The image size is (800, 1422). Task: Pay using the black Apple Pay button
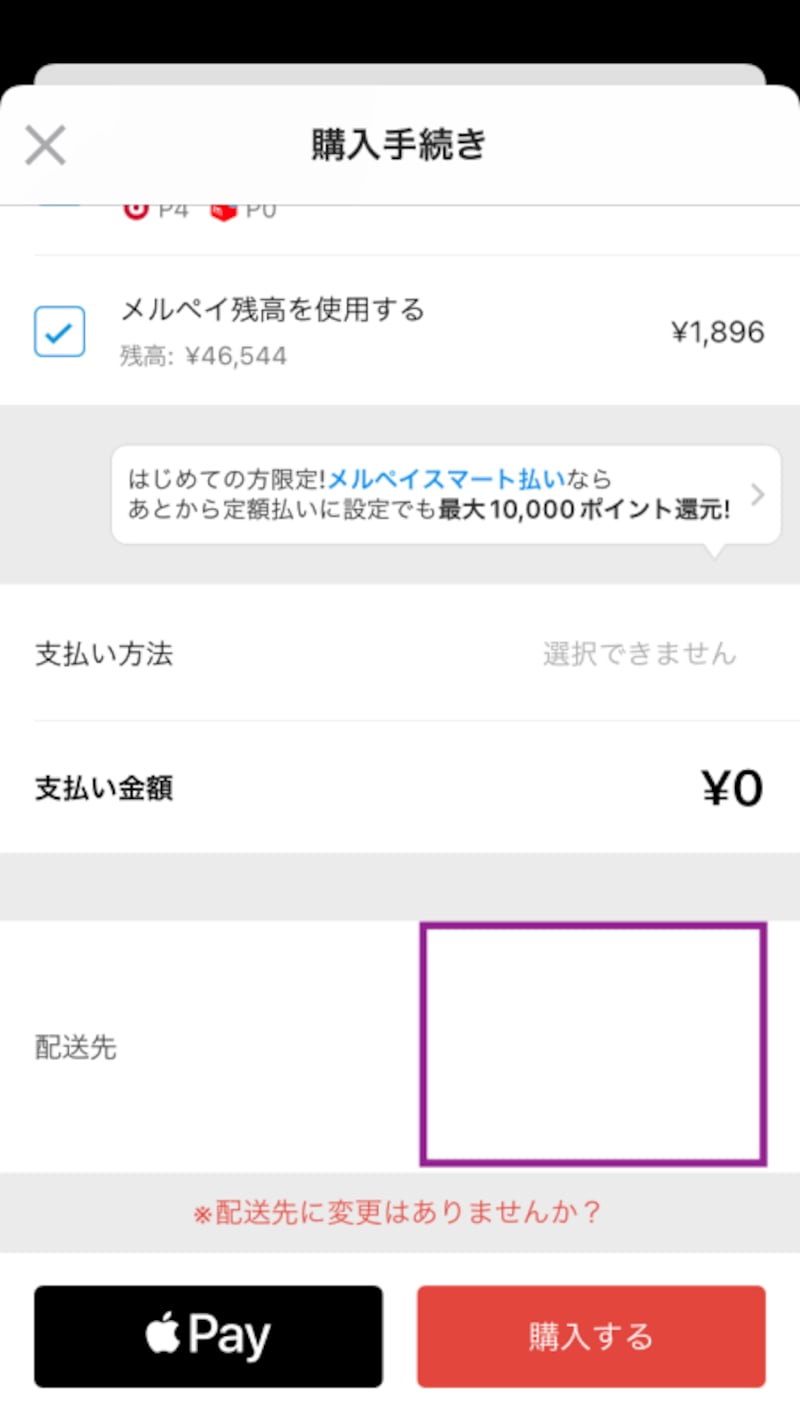click(207, 1335)
